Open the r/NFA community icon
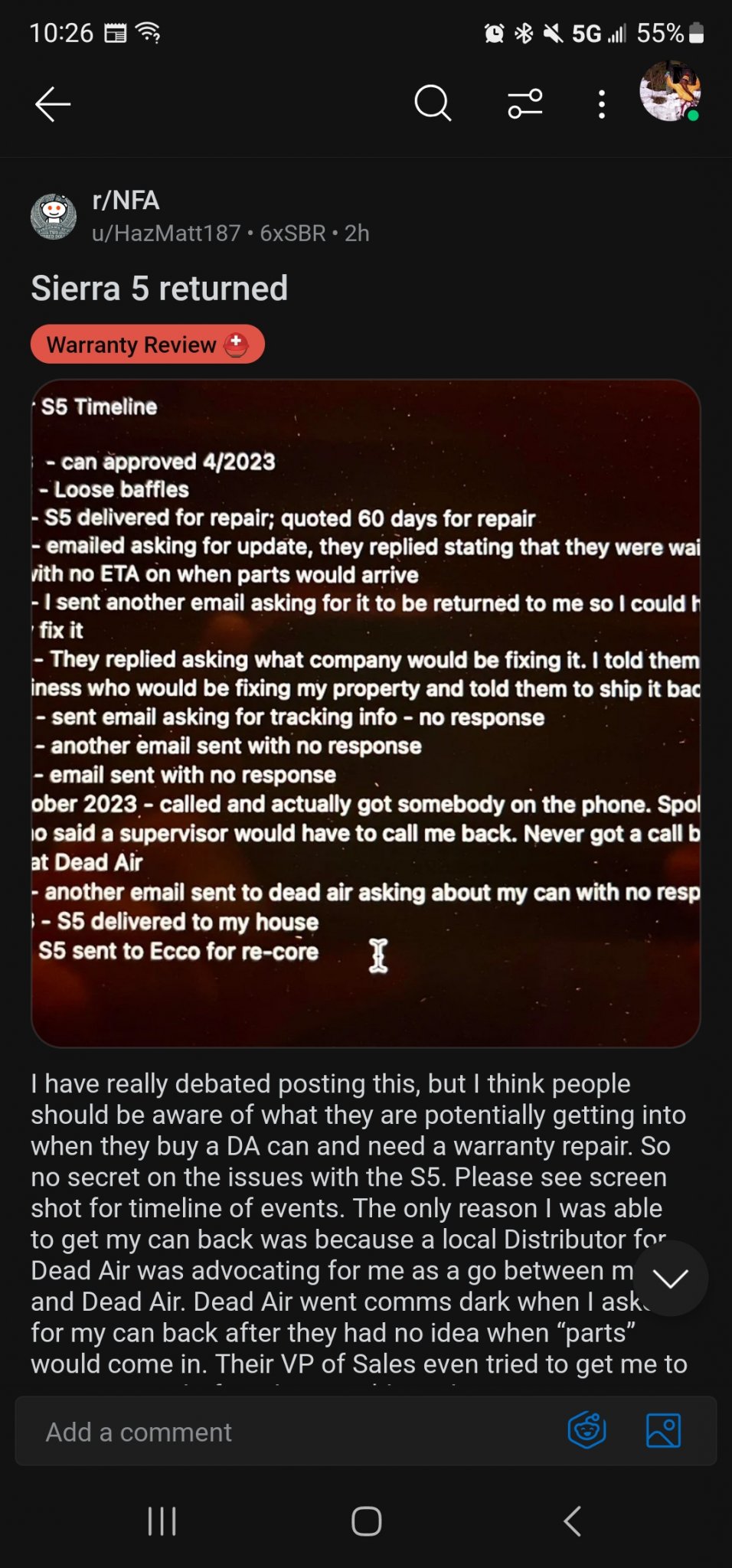Image resolution: width=732 pixels, height=1568 pixels. pyautogui.click(x=54, y=217)
